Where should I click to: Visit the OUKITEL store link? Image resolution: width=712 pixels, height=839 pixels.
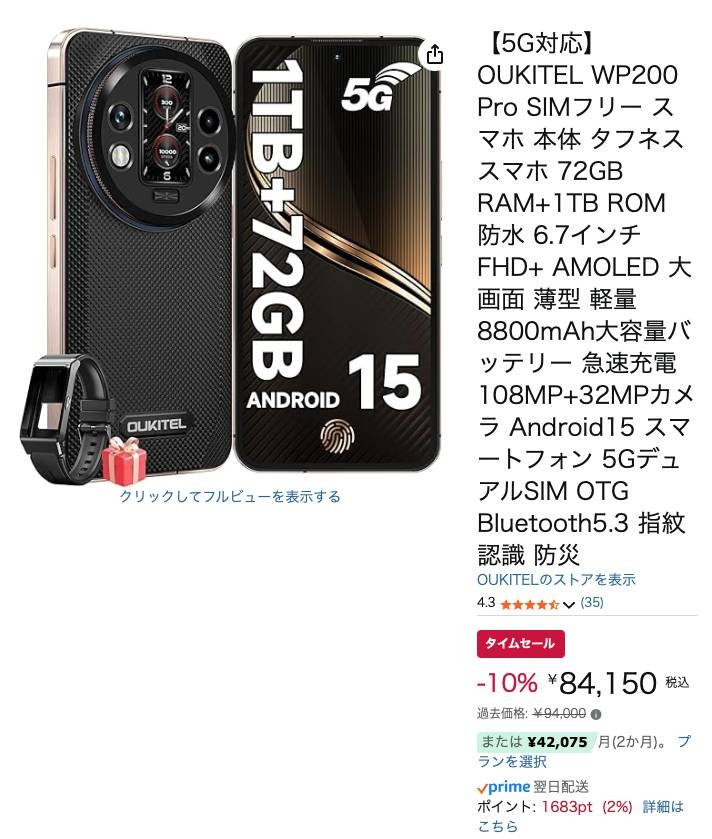coord(555,580)
